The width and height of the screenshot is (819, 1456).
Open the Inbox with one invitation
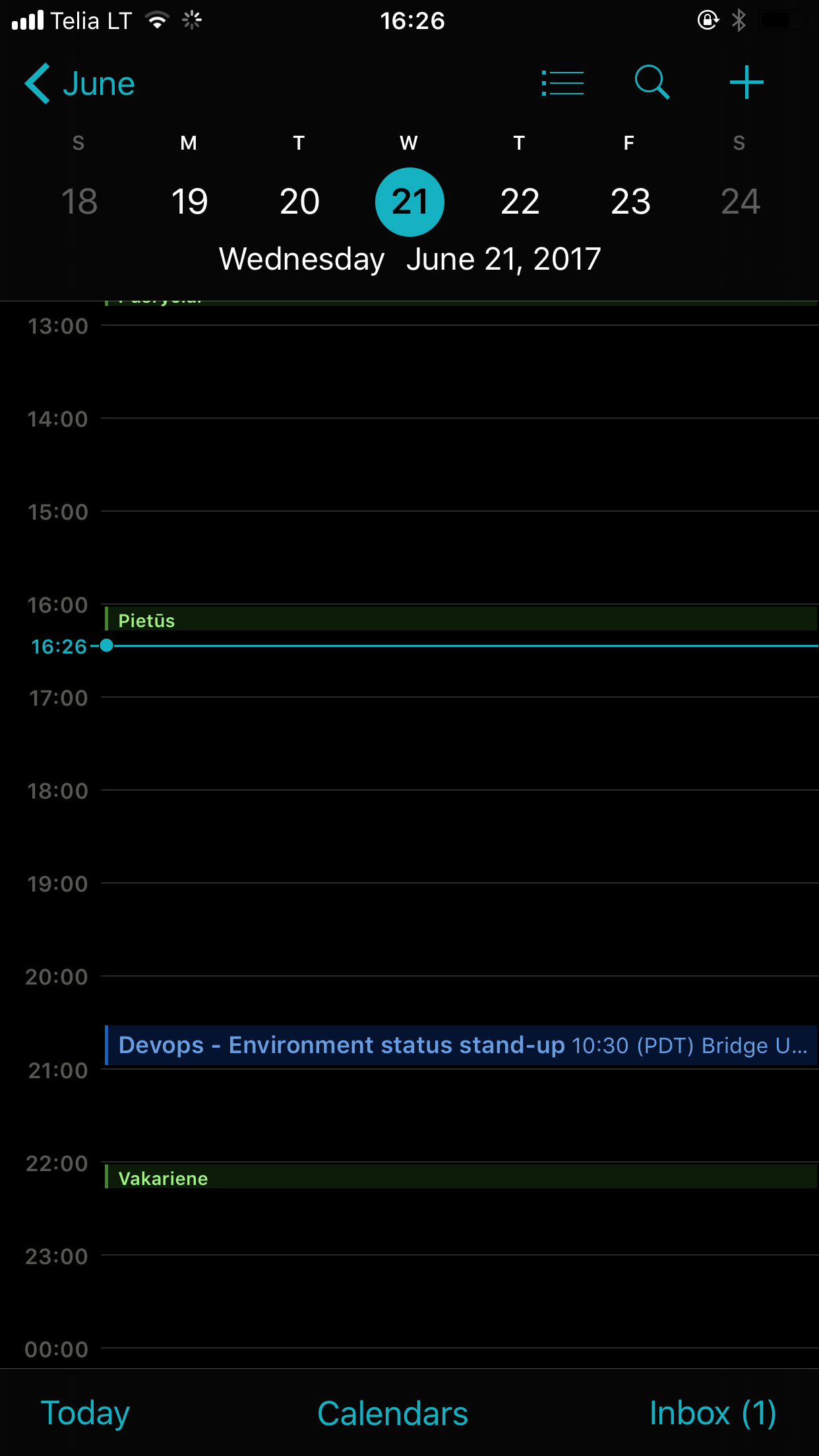[713, 1413]
